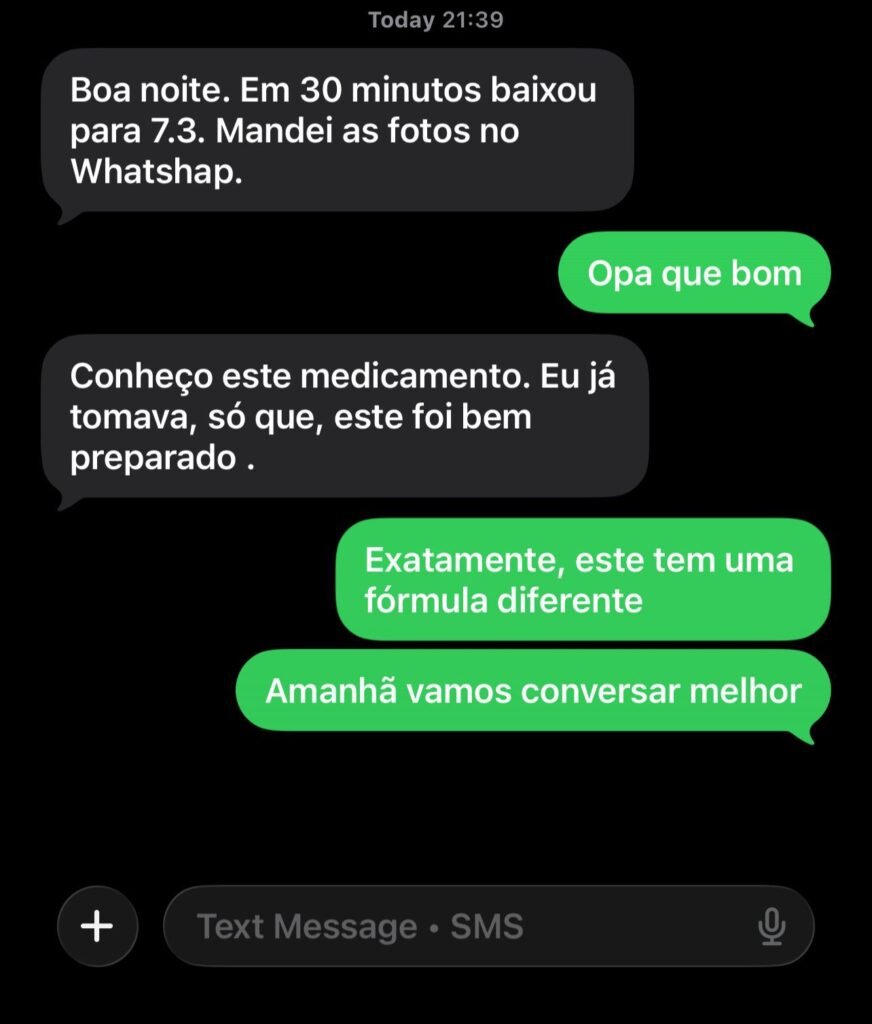872x1024 pixels.
Task: Tap the Text Message SMS input field
Action: click(489, 926)
